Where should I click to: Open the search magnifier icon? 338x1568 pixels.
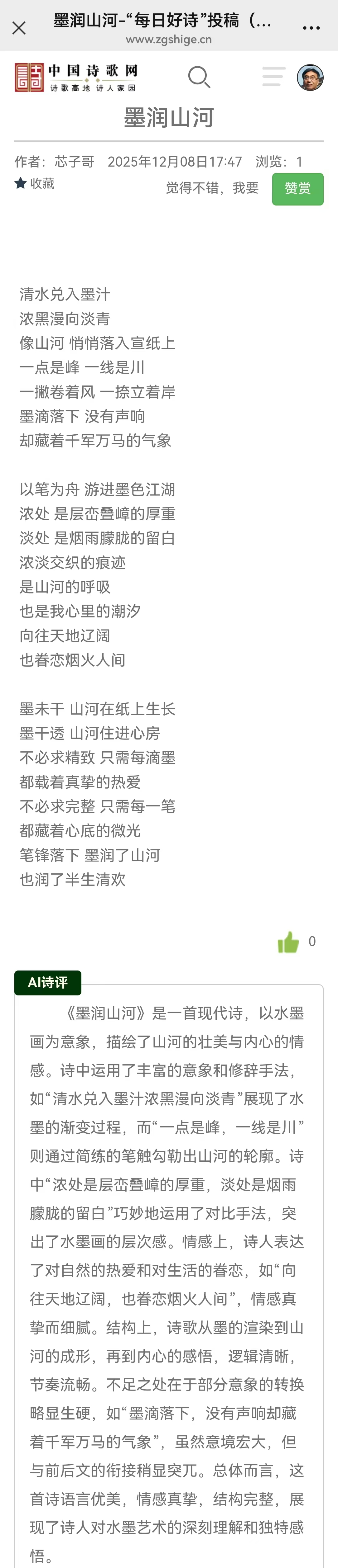199,78
